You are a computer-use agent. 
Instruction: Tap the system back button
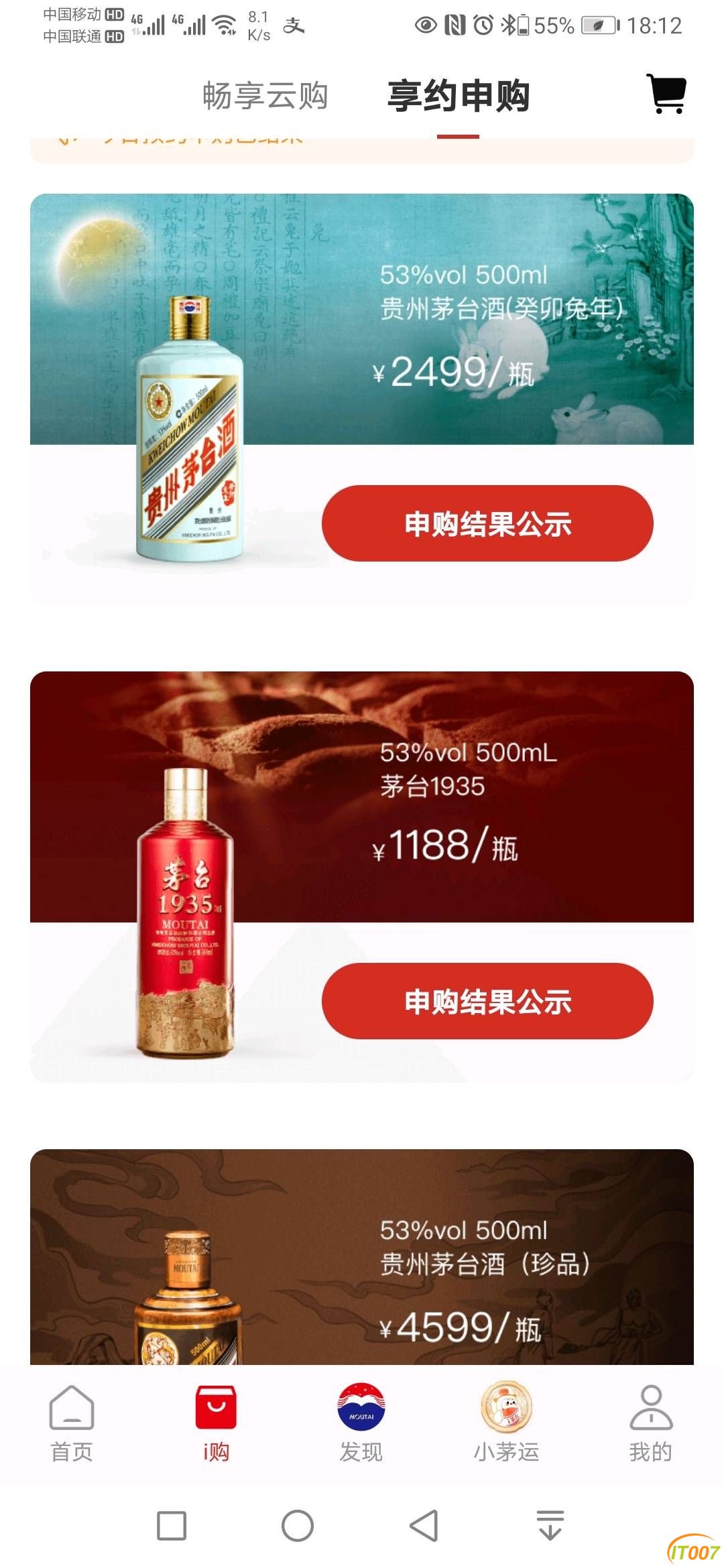pos(424,1526)
